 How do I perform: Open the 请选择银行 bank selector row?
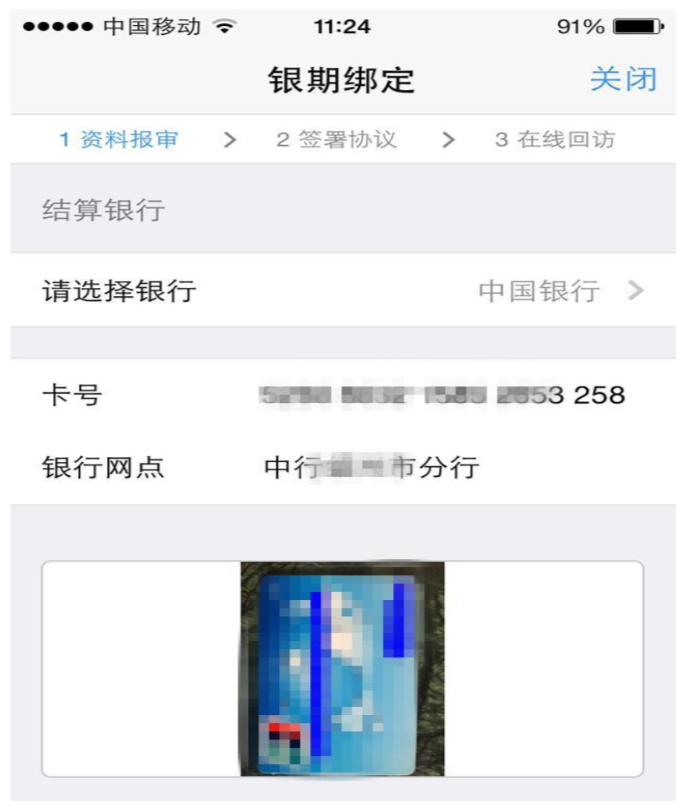pos(342,291)
